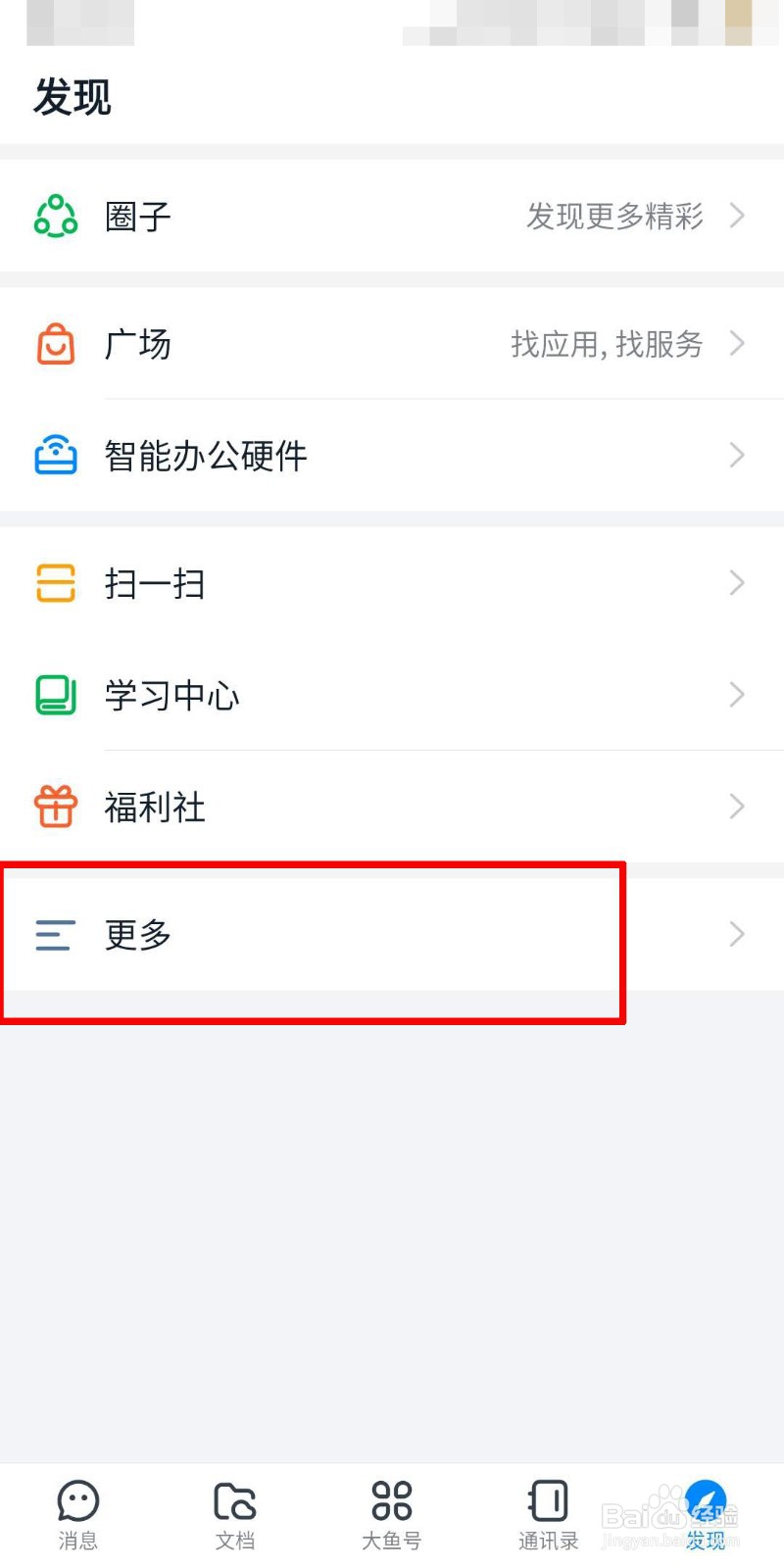This screenshot has width=784, height=1568.
Task: Expand the 更多 row chevron
Action: tap(737, 934)
